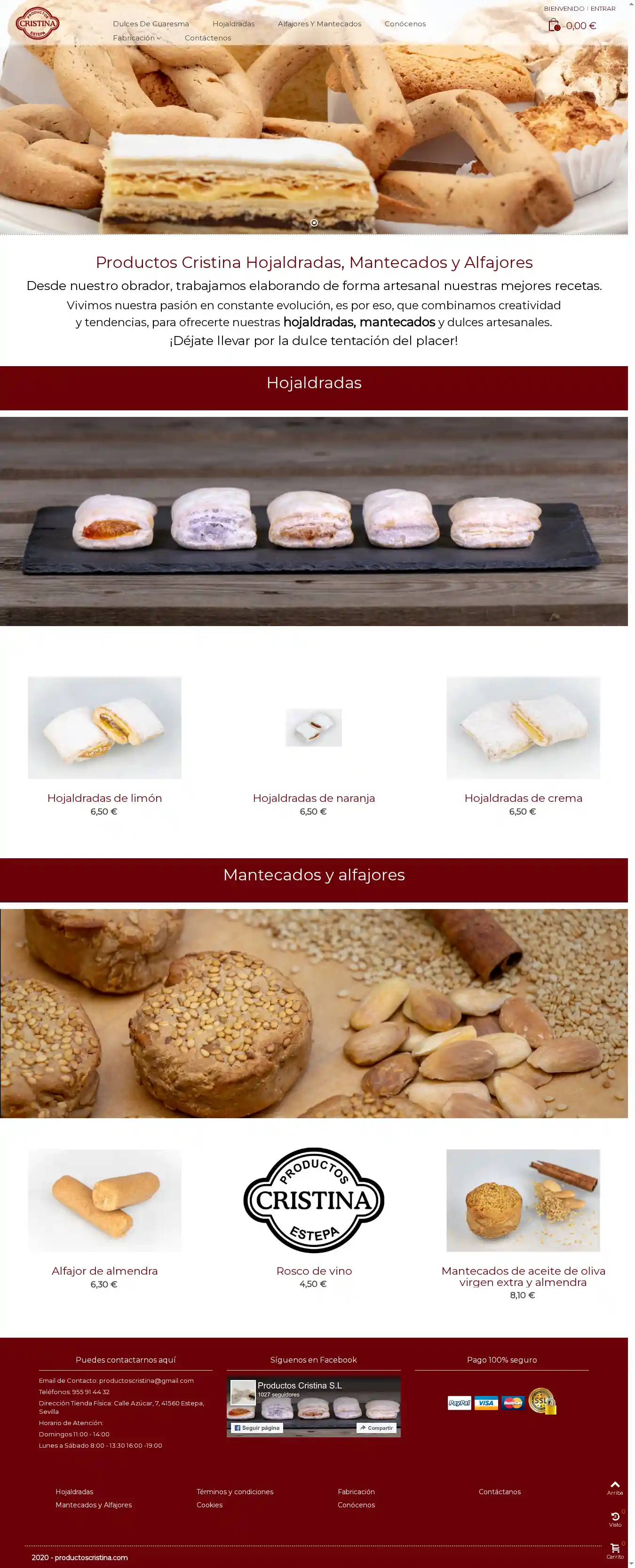The height and width of the screenshot is (1568, 635).
Task: Open Contáctenos in the top menu
Action: 208,38
